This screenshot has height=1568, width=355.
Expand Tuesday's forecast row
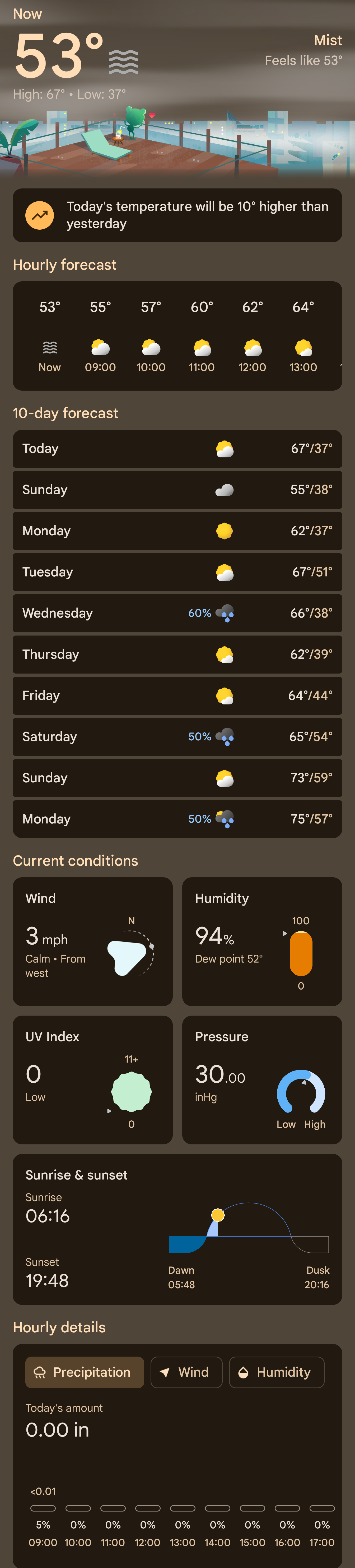point(177,572)
